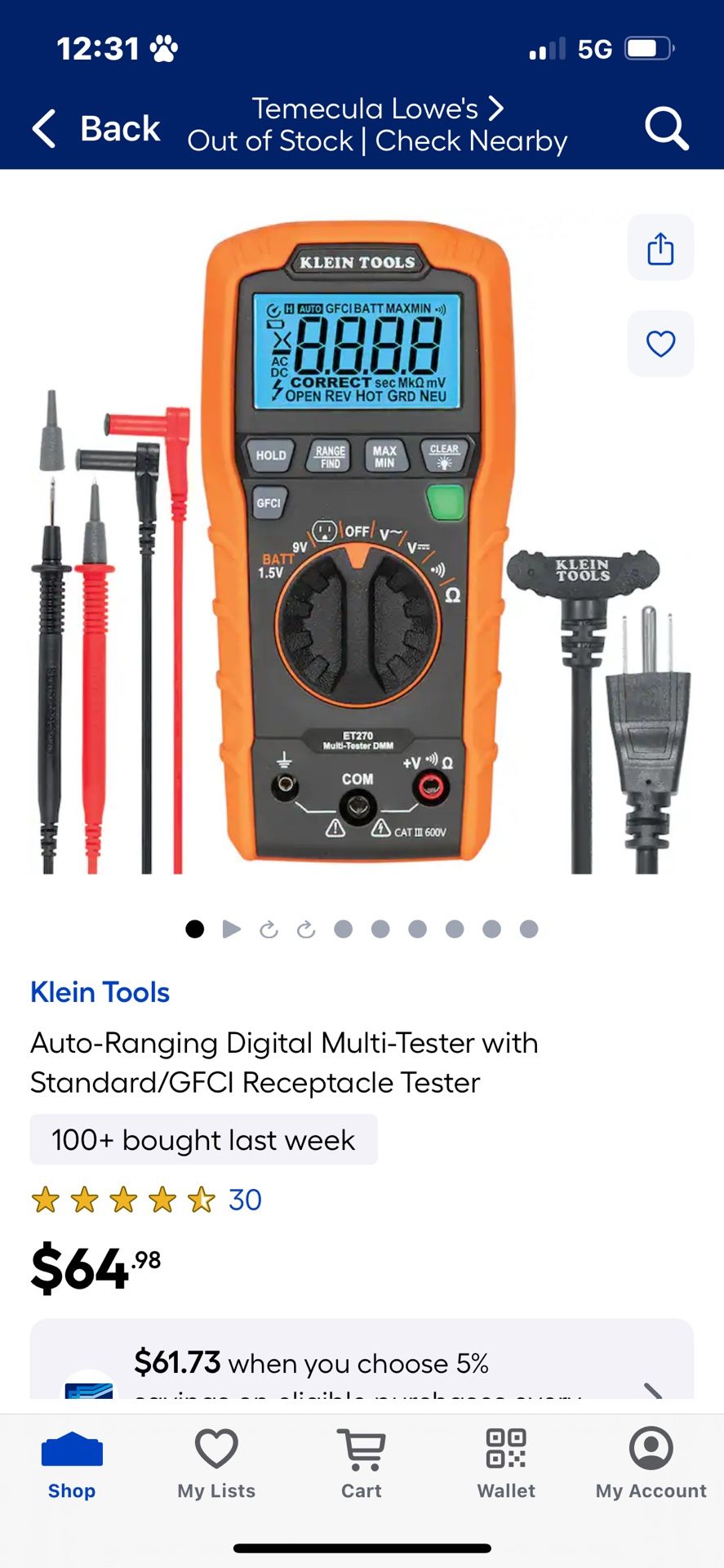Expand the Temecula Lowe's store selector

click(x=375, y=109)
